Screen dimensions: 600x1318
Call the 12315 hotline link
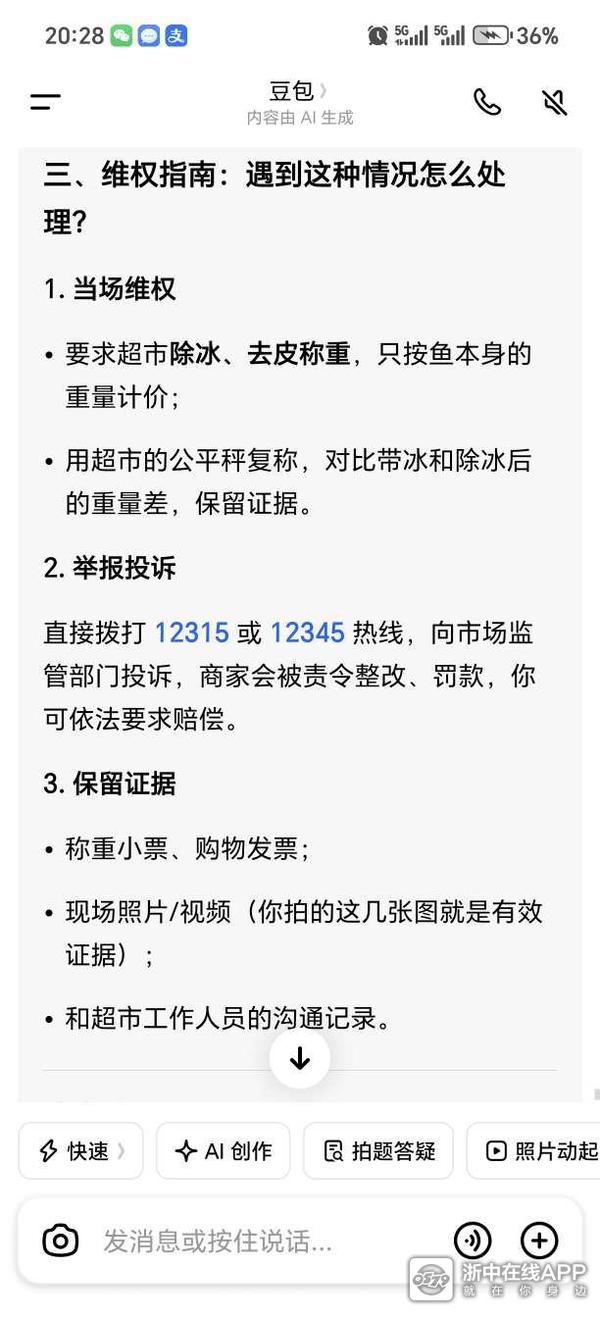coord(192,632)
